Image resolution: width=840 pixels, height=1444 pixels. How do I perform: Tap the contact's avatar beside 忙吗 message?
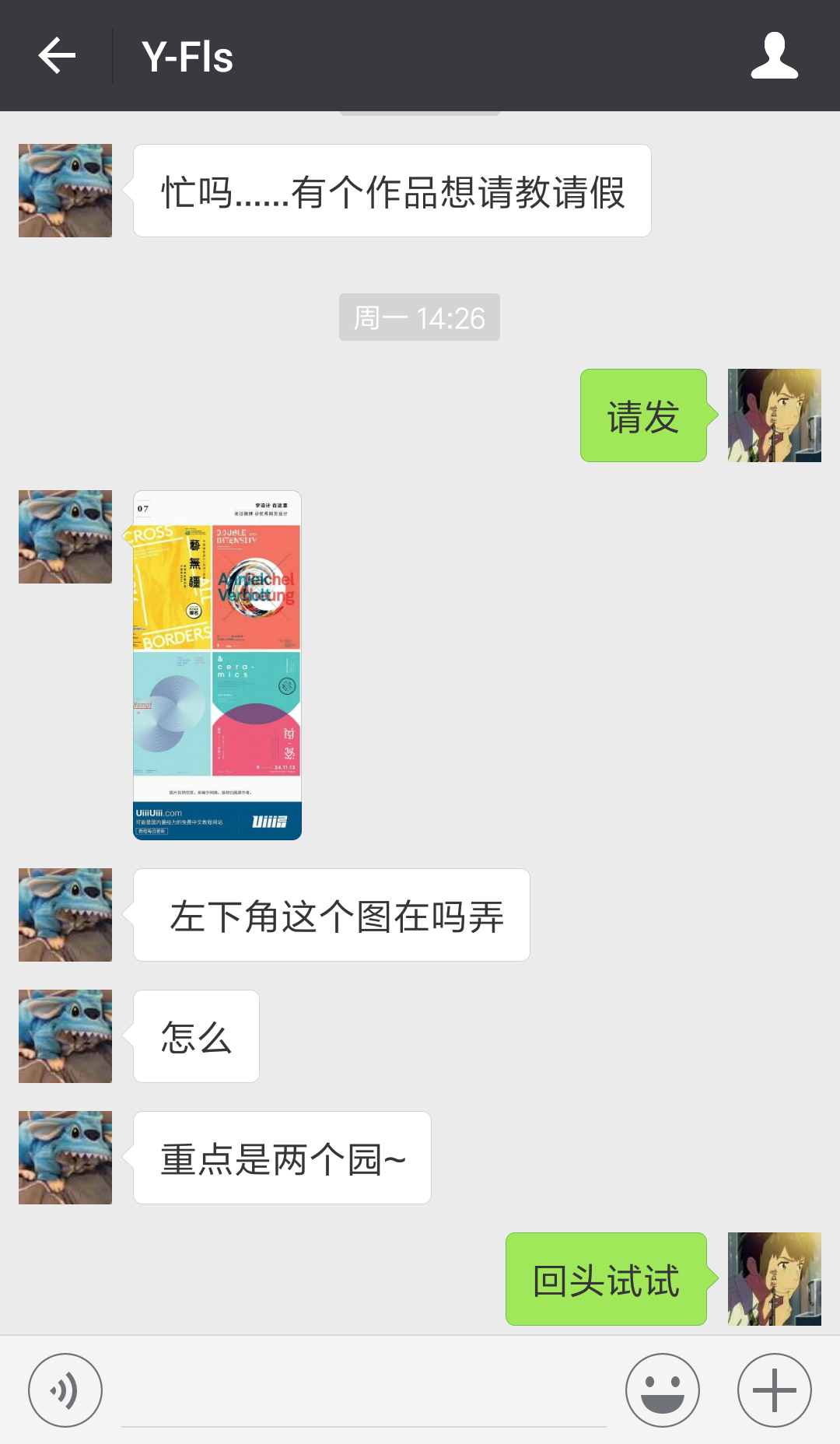(65, 191)
